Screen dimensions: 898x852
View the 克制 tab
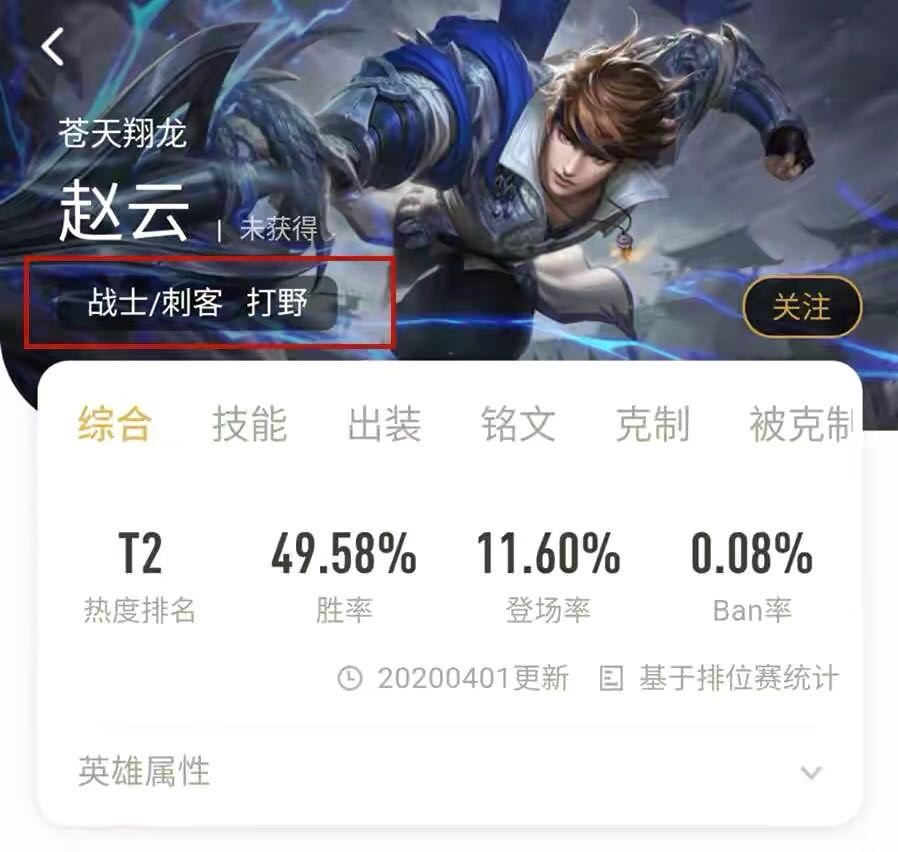(652, 425)
